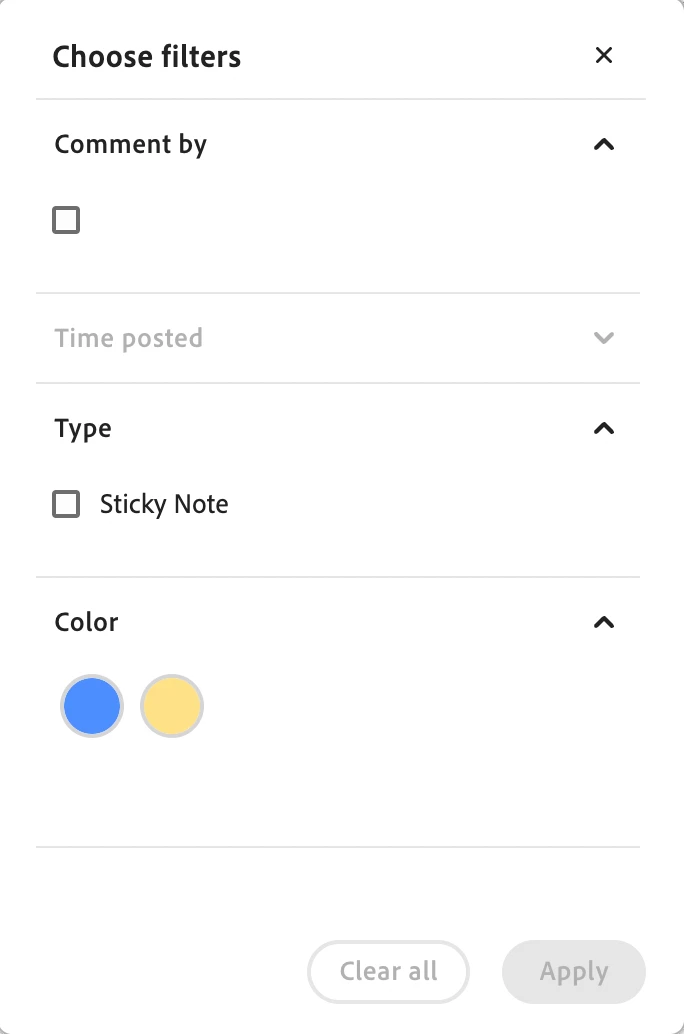Collapse the Comment by section
The image size is (684, 1034).
pyautogui.click(x=603, y=145)
